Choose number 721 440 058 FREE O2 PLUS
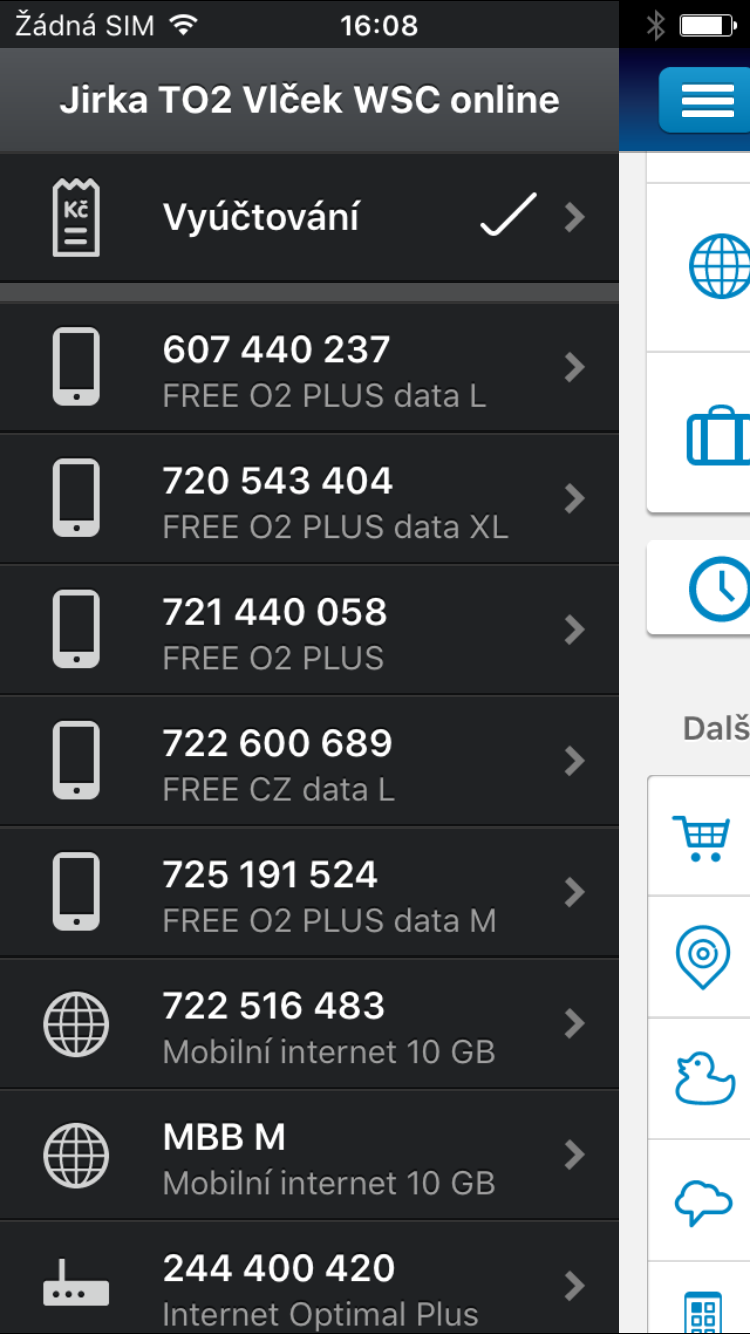The image size is (750, 1334). click(x=309, y=629)
